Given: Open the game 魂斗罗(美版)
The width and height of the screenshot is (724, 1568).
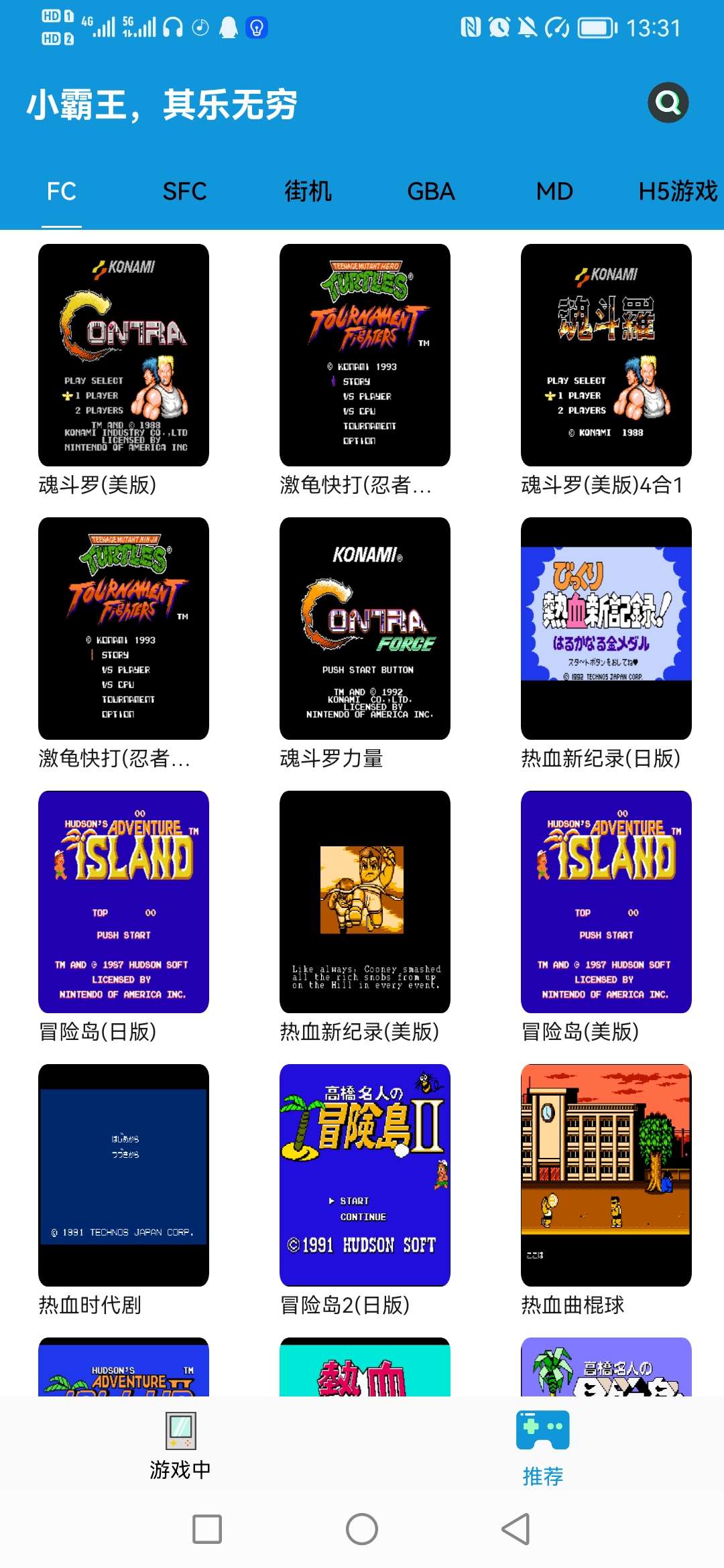Looking at the screenshot, I should pos(123,355).
